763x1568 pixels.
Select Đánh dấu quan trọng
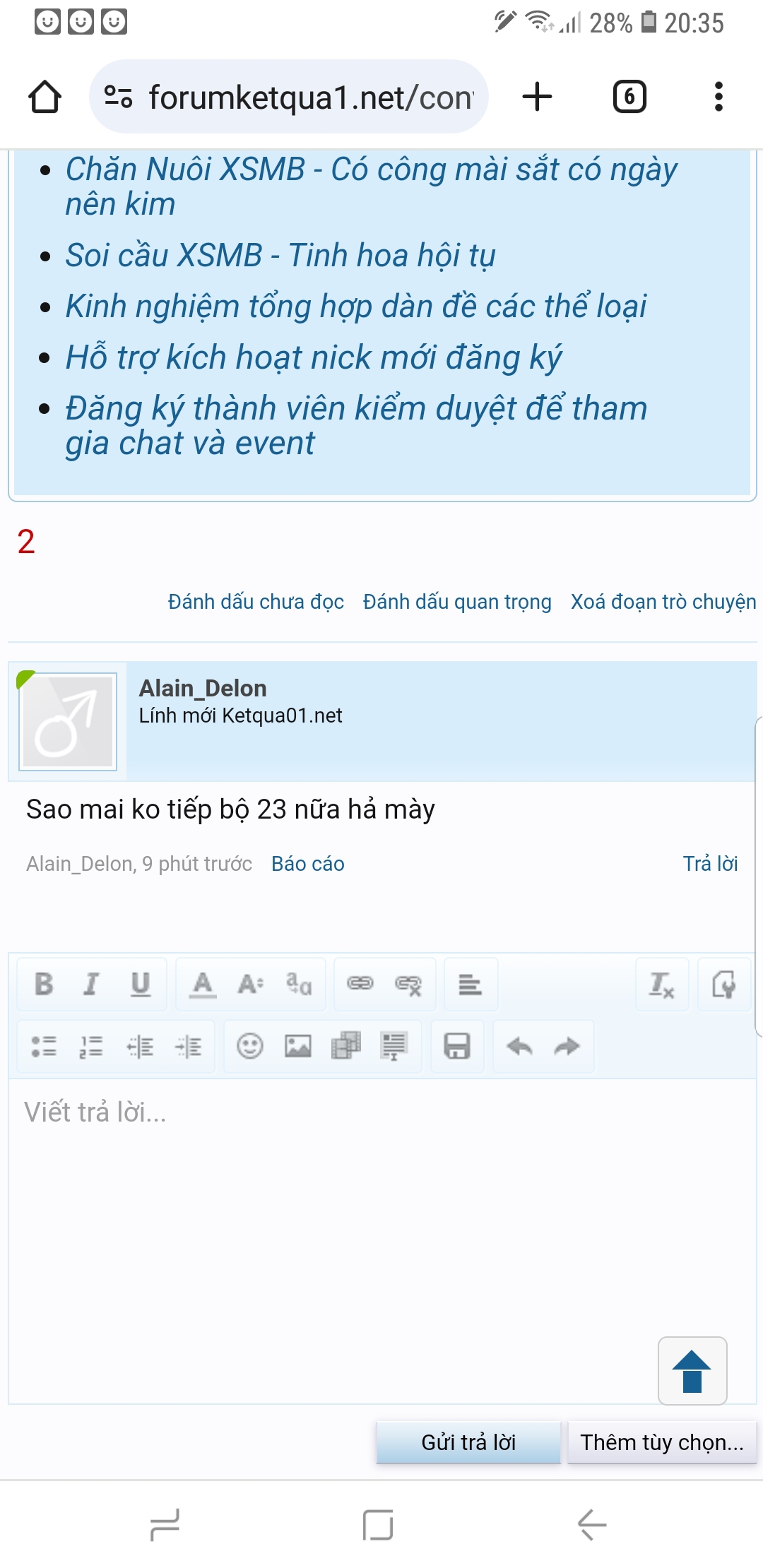click(456, 602)
